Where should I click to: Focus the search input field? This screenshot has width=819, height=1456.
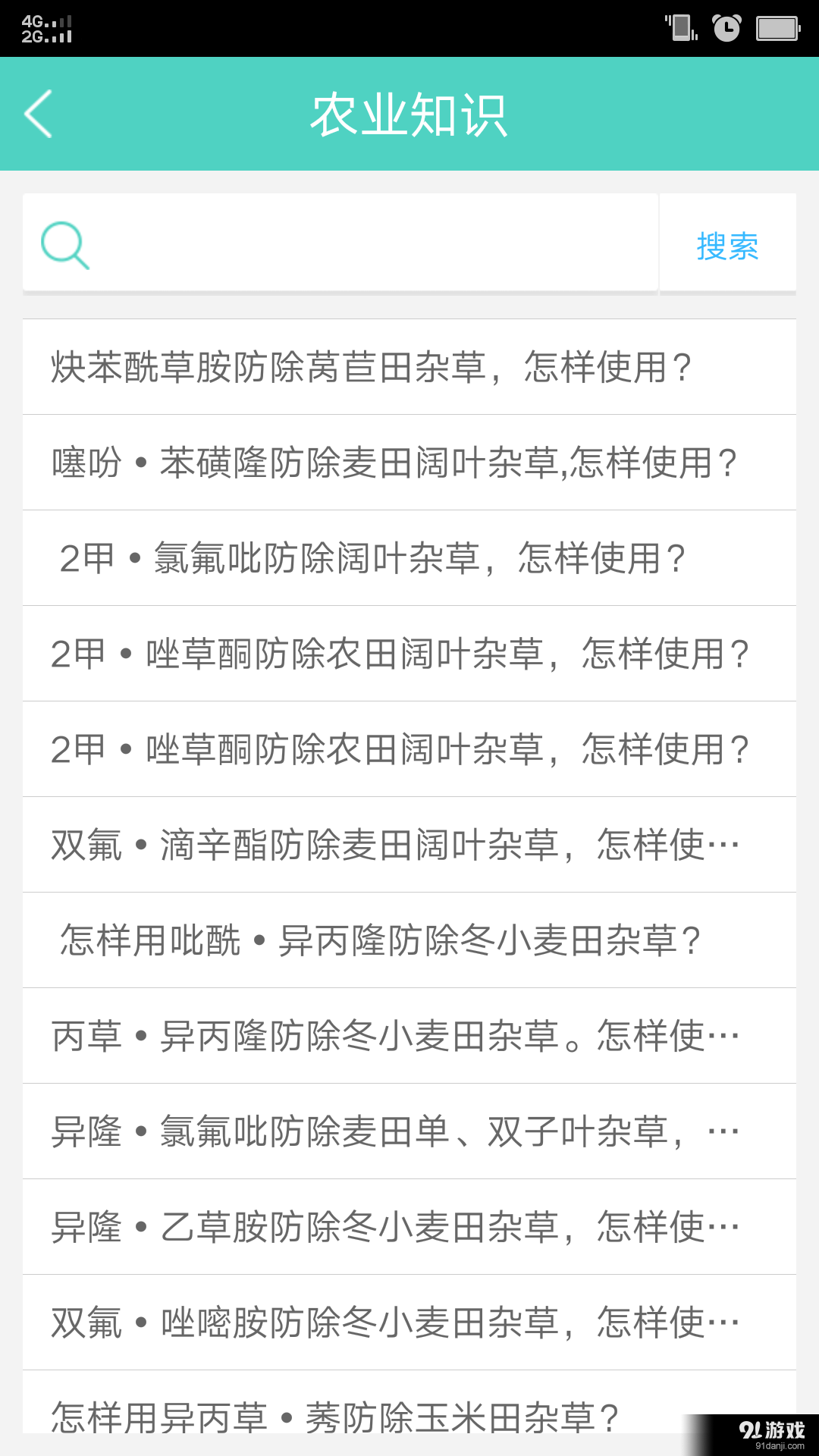click(364, 244)
